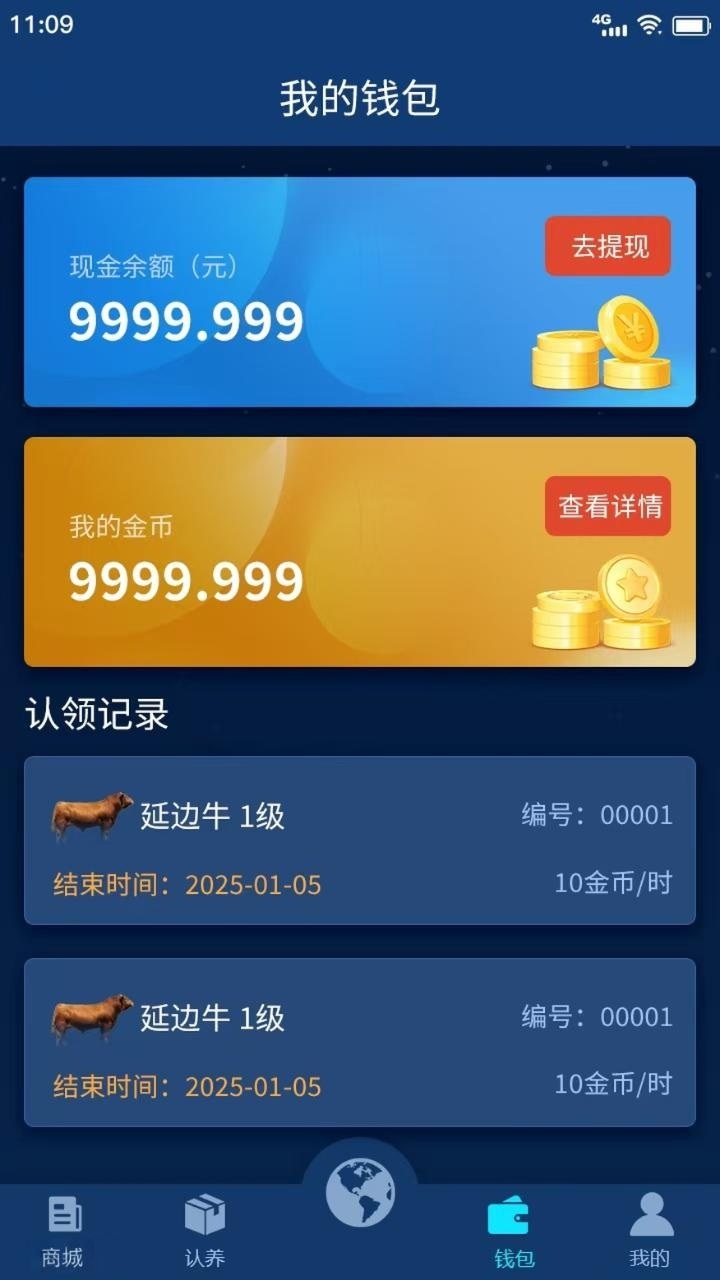
Task: Go to the 认养 tab
Action: pyautogui.click(x=205, y=1231)
